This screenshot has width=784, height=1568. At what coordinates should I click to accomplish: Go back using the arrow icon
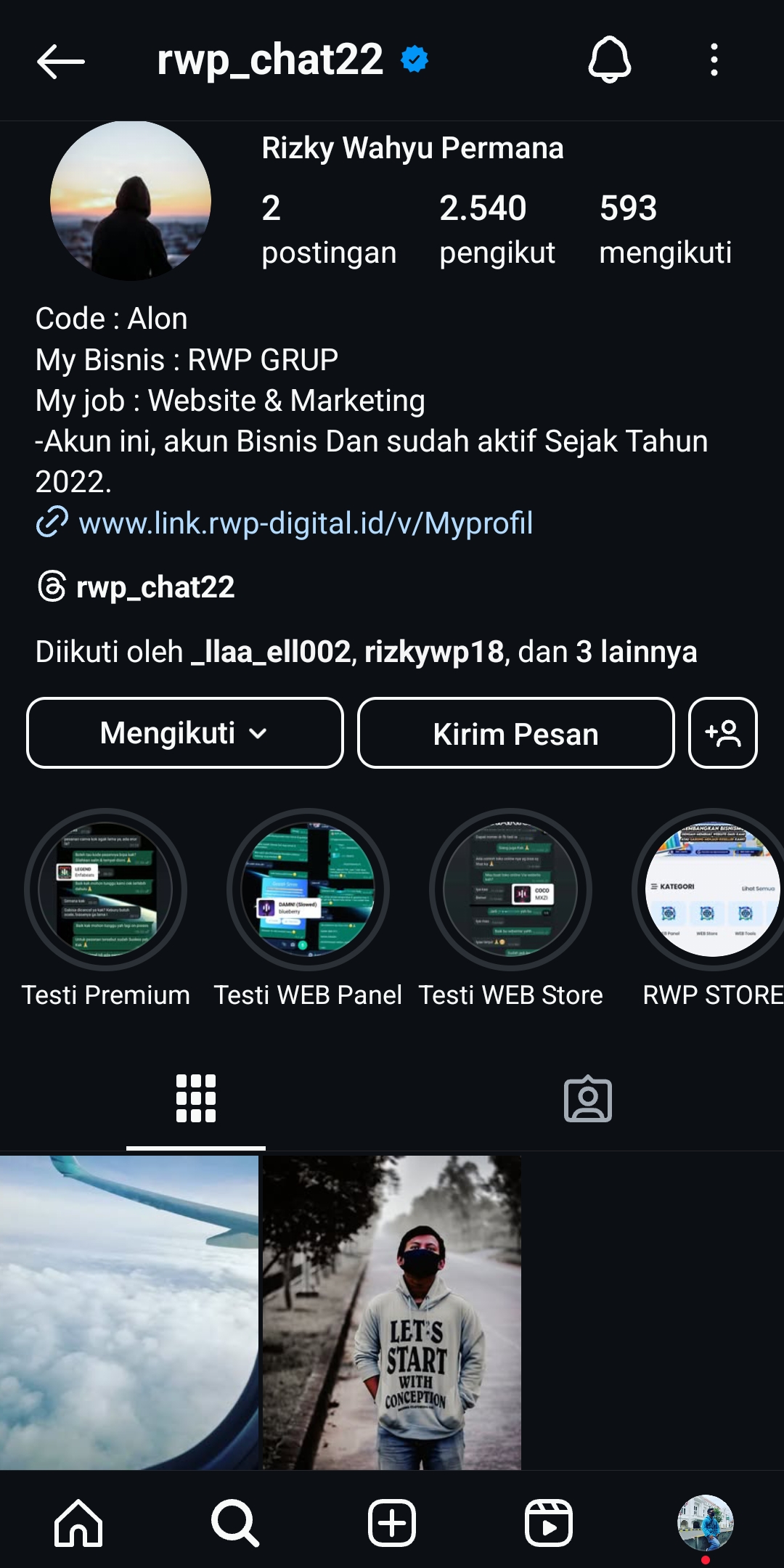[61, 61]
